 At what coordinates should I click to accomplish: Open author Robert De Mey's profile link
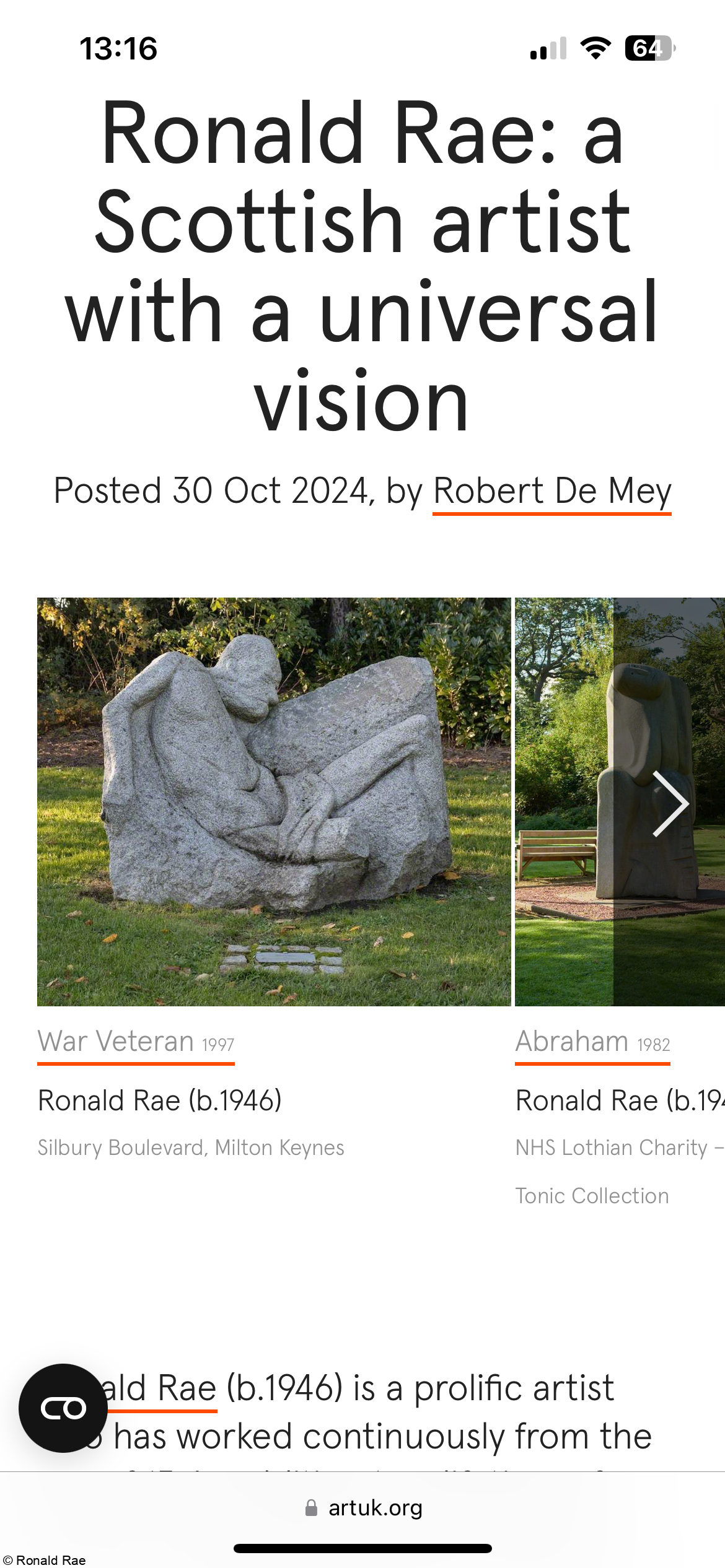pos(551,491)
